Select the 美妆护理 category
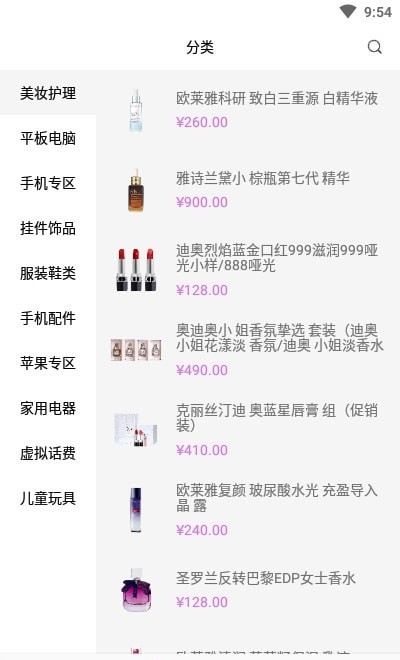 click(48, 93)
